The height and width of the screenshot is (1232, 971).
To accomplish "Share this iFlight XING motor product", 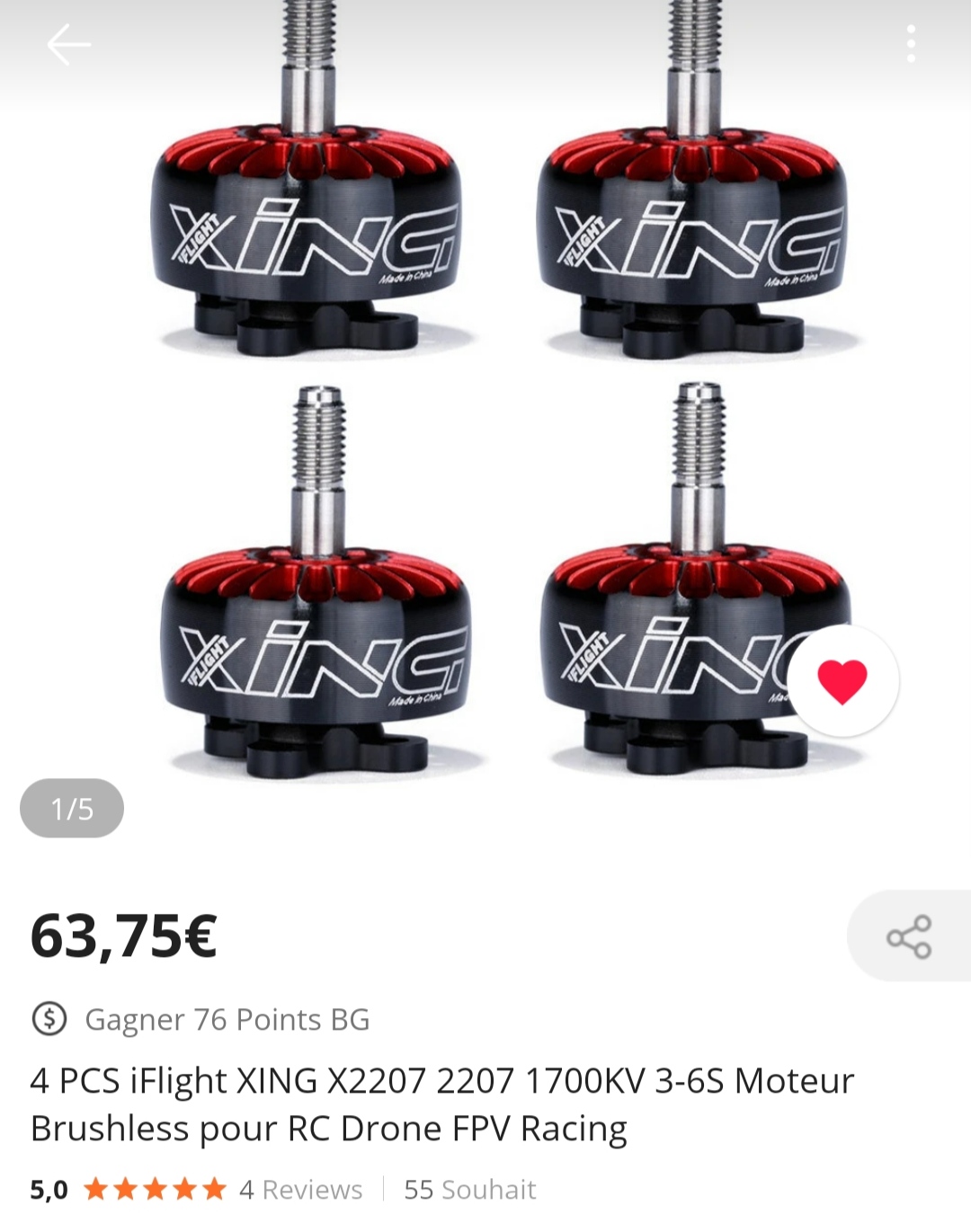I will tap(909, 936).
